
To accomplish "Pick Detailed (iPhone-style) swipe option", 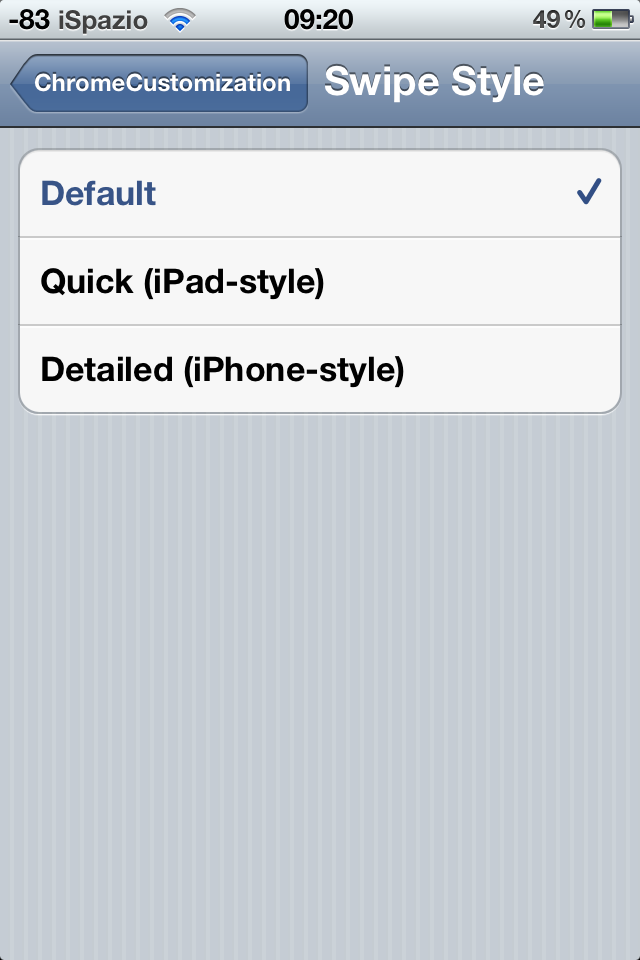I will 320,370.
